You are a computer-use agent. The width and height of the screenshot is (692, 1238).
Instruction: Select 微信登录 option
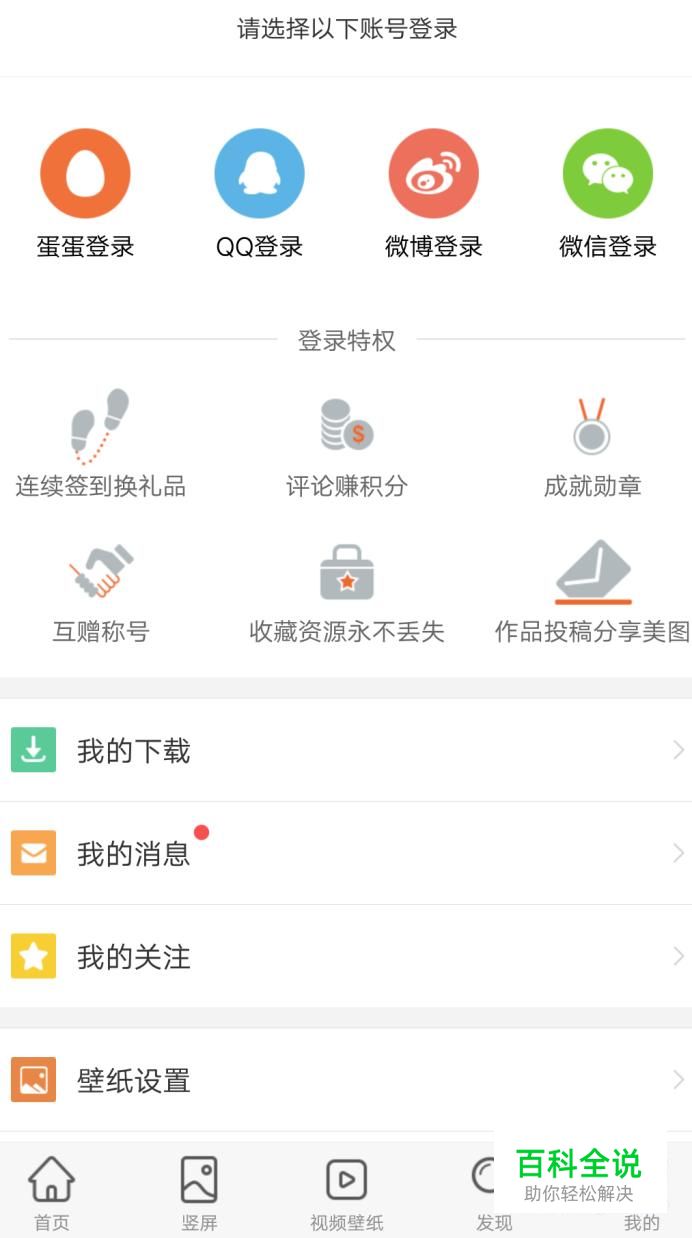(607, 174)
